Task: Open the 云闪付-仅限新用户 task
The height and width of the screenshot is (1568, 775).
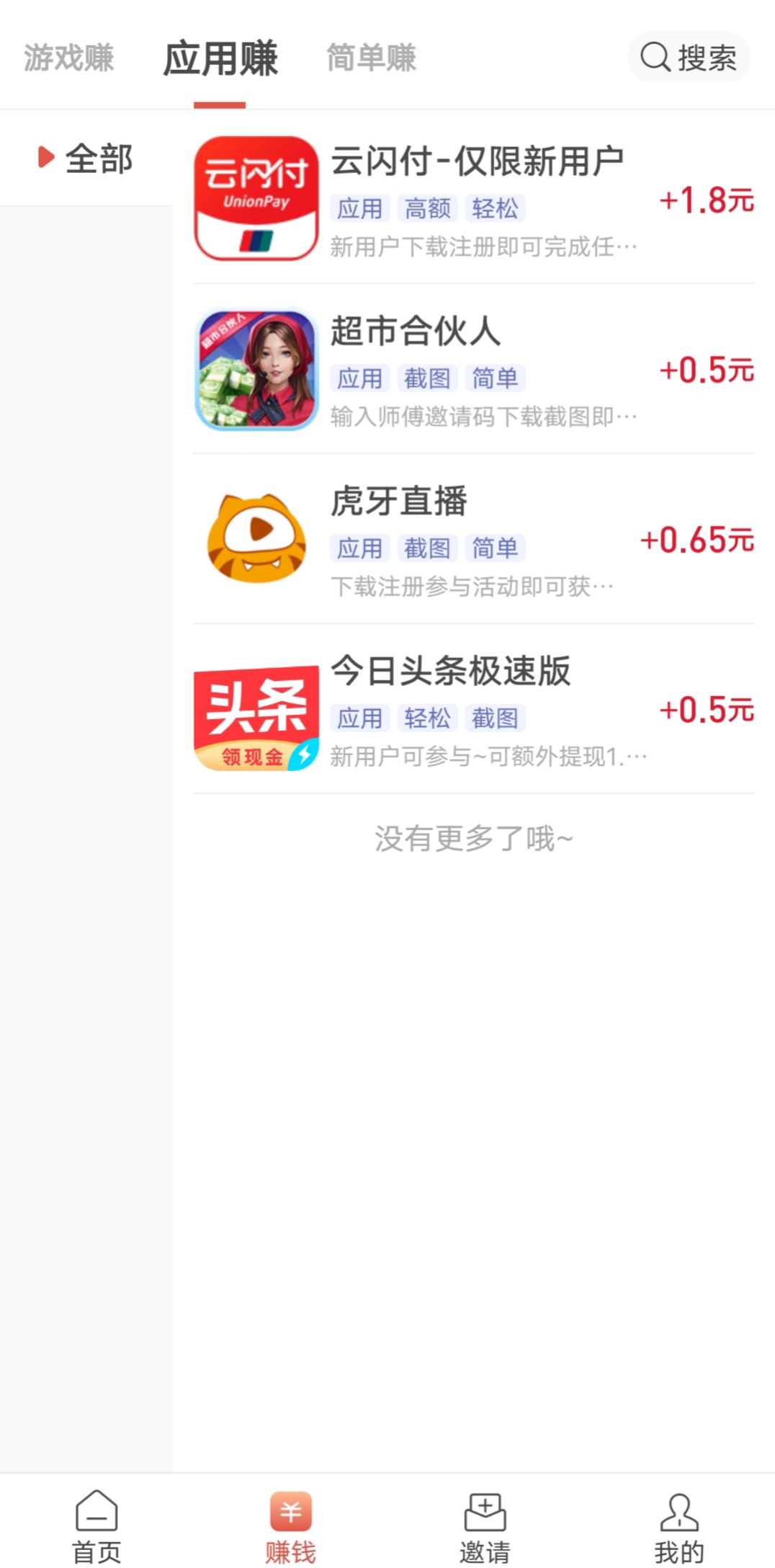Action: (x=474, y=199)
